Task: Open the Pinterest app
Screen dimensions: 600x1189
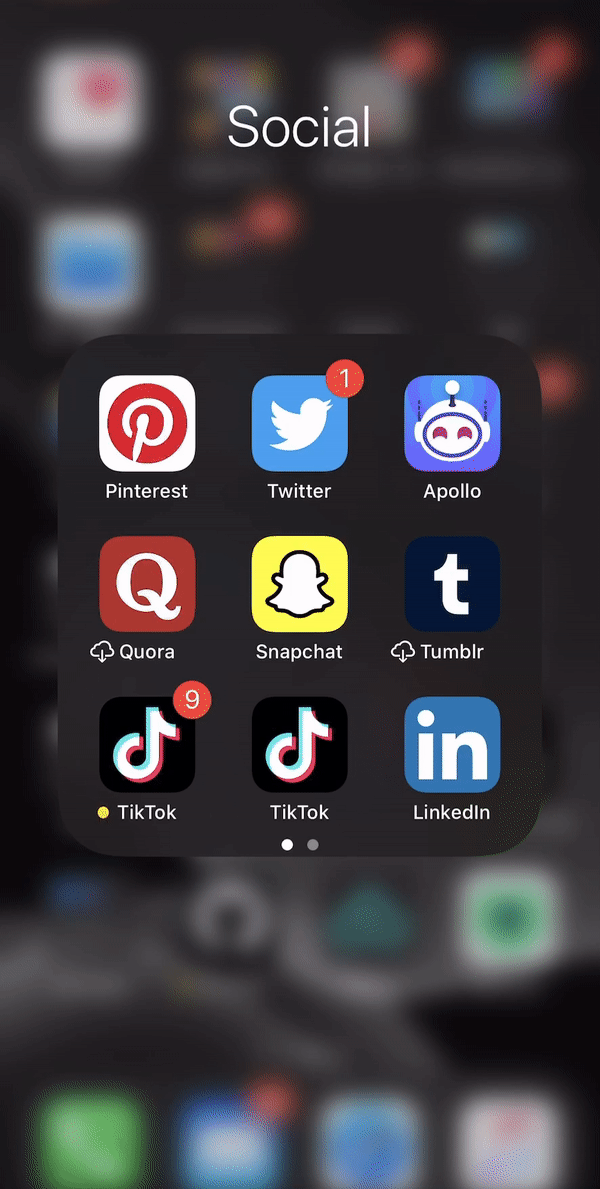Action: (147, 423)
